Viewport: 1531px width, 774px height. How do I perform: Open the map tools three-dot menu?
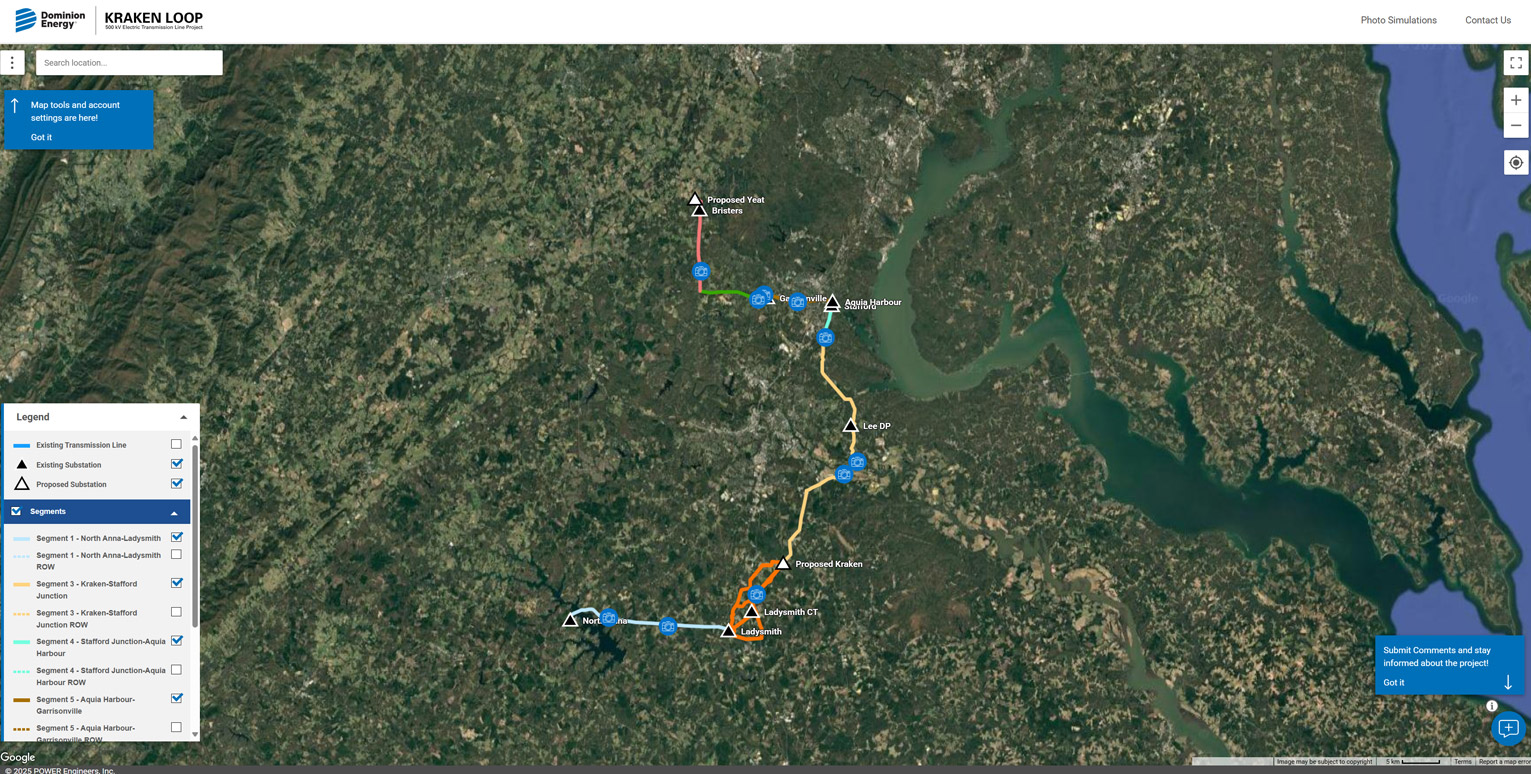click(x=12, y=62)
